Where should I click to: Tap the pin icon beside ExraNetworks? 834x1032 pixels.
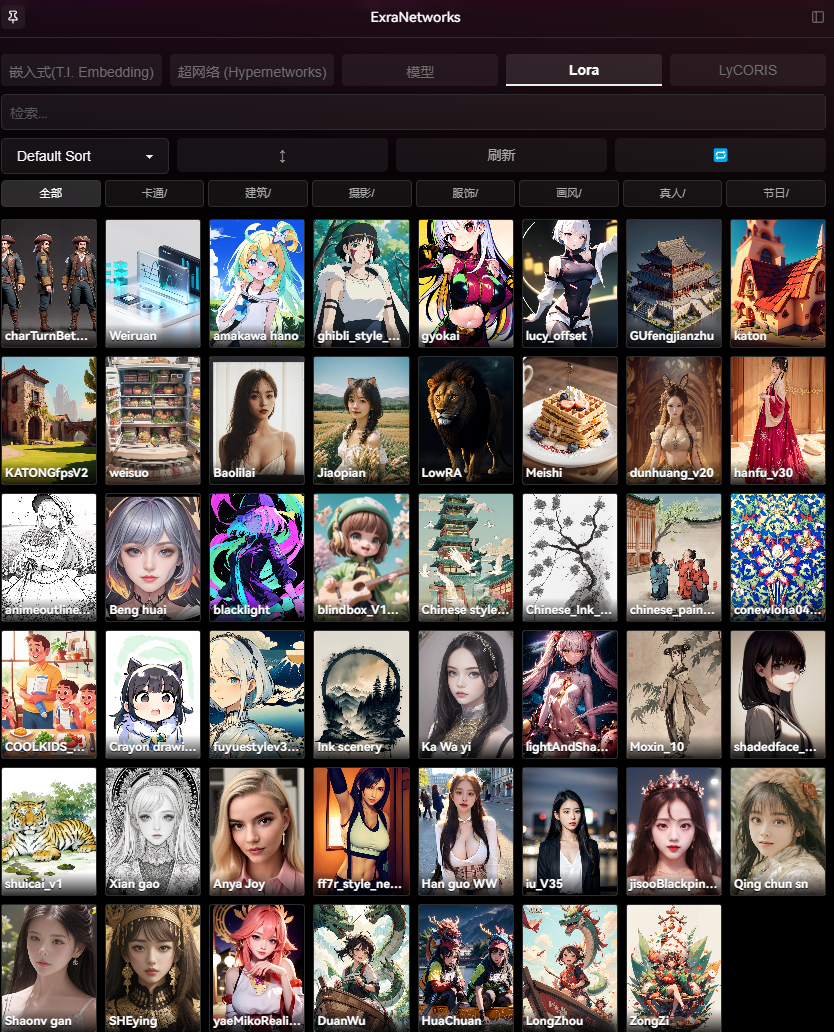pos(12,16)
